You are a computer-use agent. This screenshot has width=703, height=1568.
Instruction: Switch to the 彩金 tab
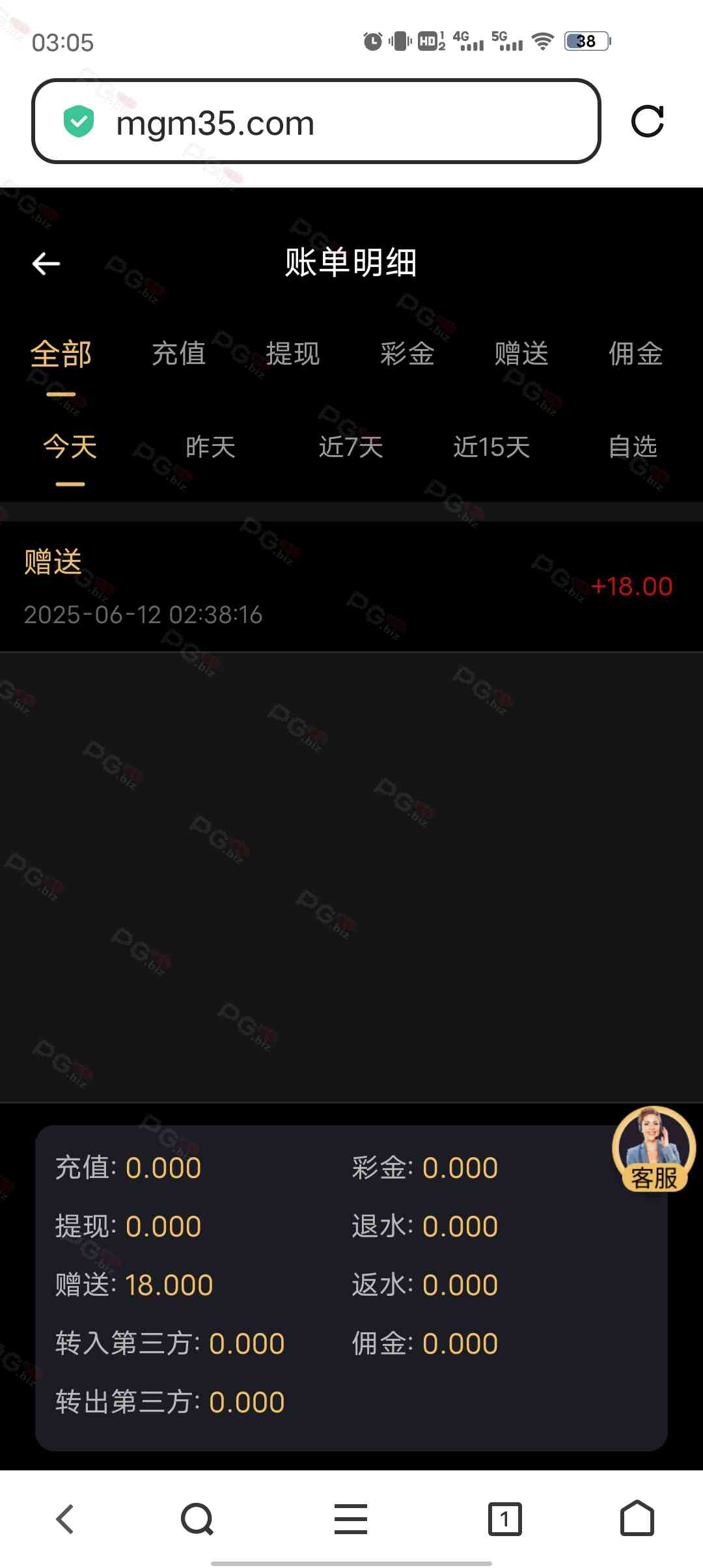pos(407,354)
